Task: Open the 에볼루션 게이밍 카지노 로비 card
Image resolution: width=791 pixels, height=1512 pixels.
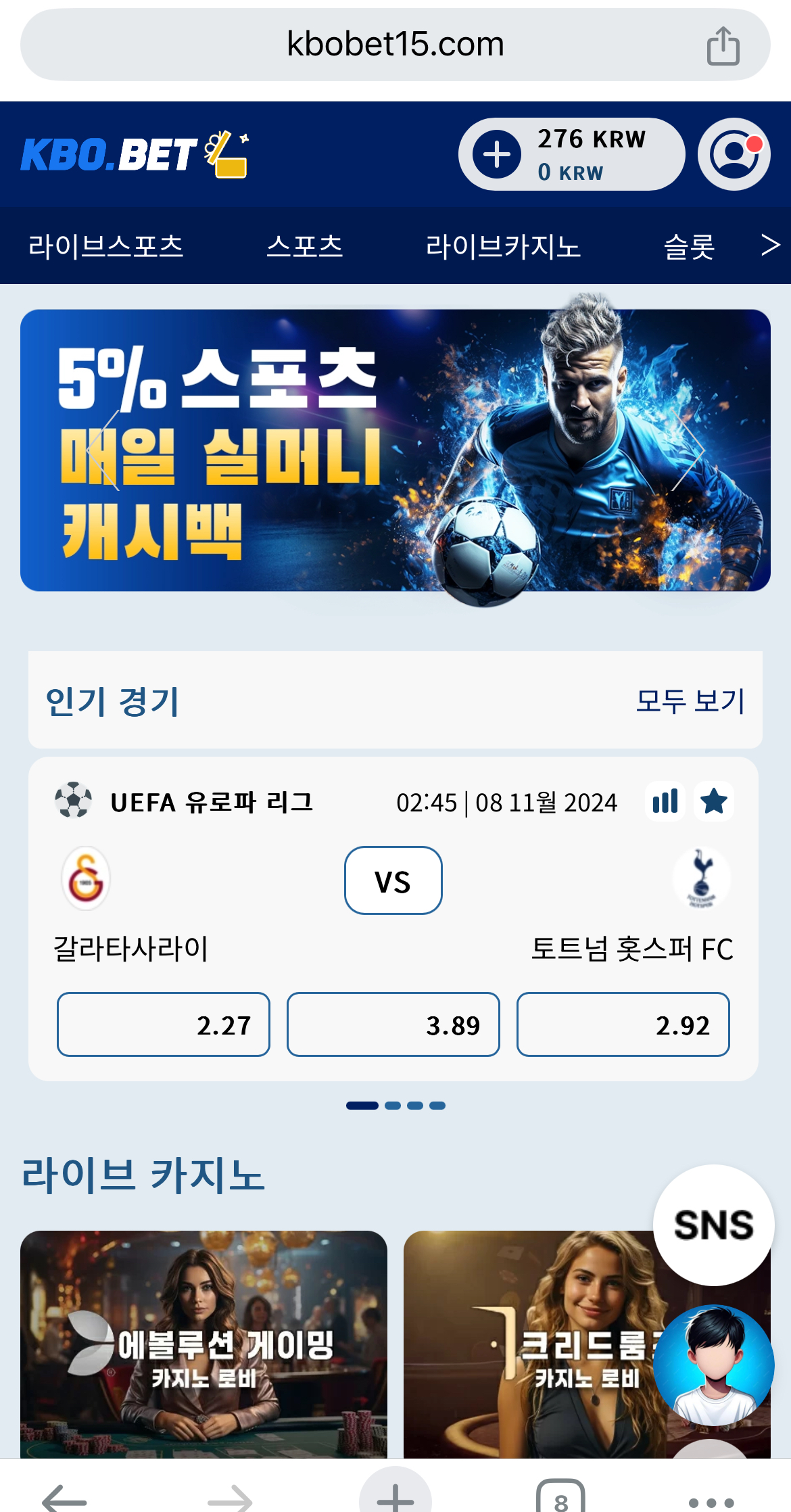Action: point(203,1344)
